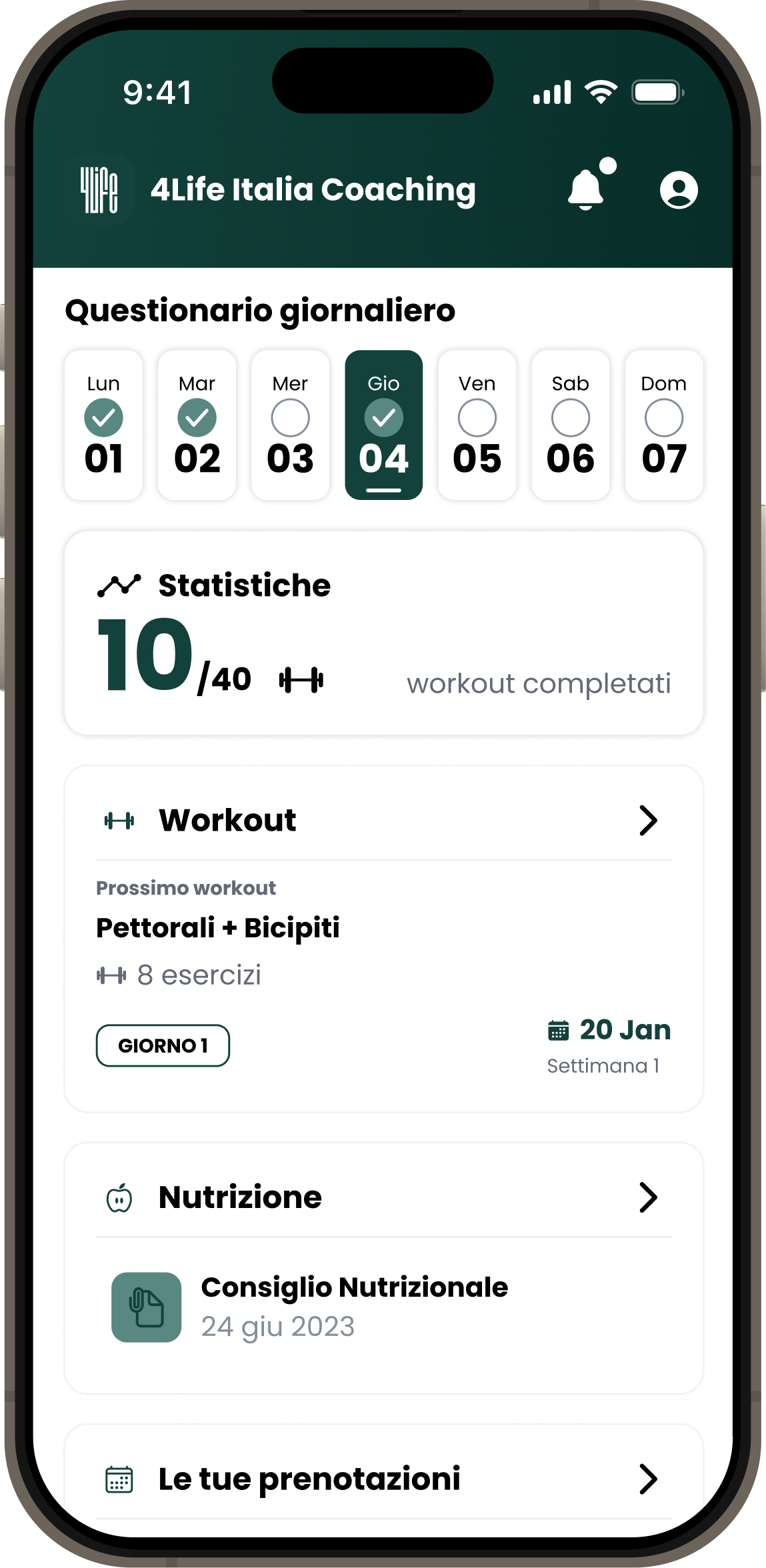This screenshot has height=1568, width=766.
Task: Tap the highlighted Gio 04 day card
Action: (384, 425)
